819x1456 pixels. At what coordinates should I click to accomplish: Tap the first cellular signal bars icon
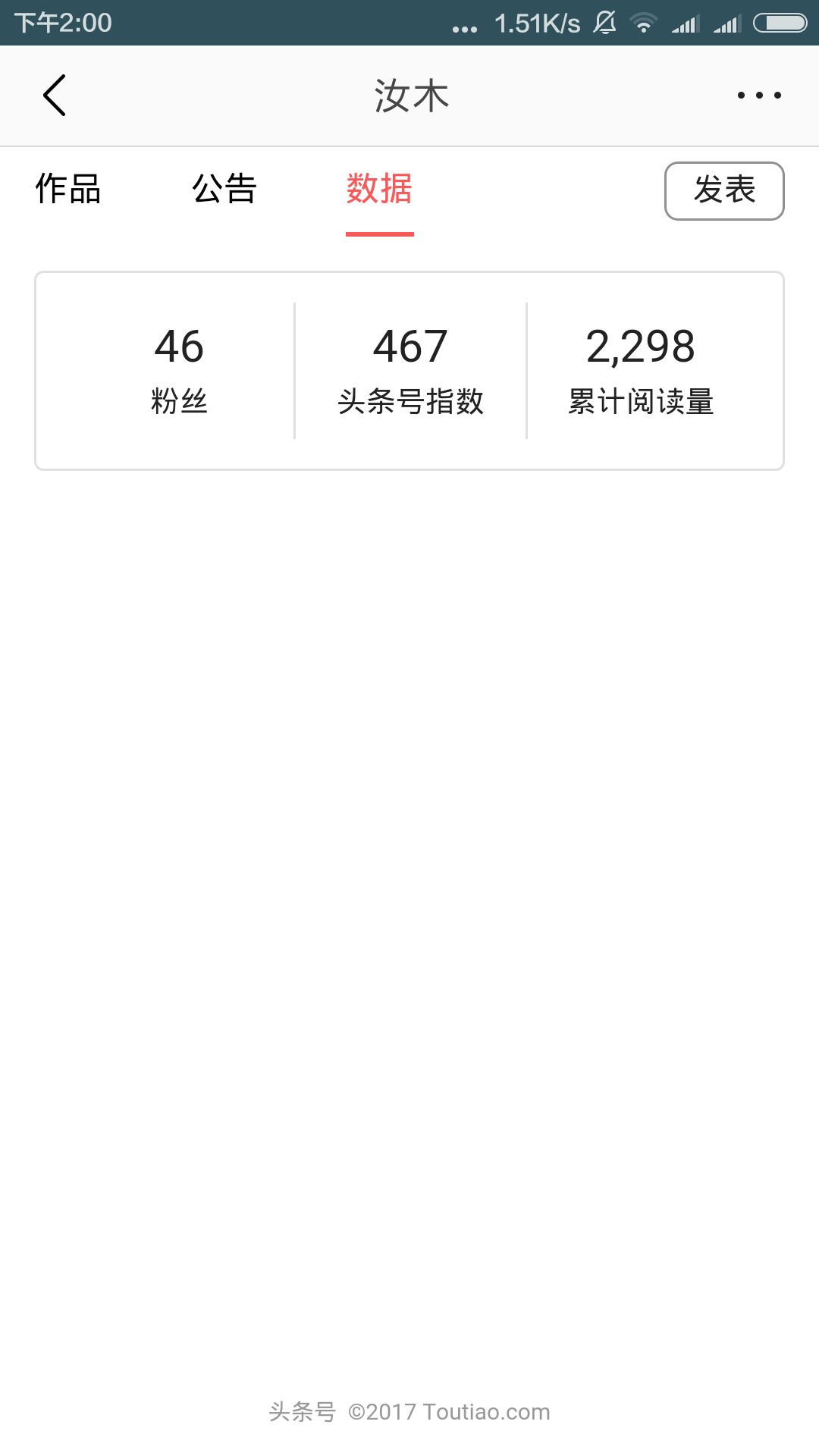point(683,23)
